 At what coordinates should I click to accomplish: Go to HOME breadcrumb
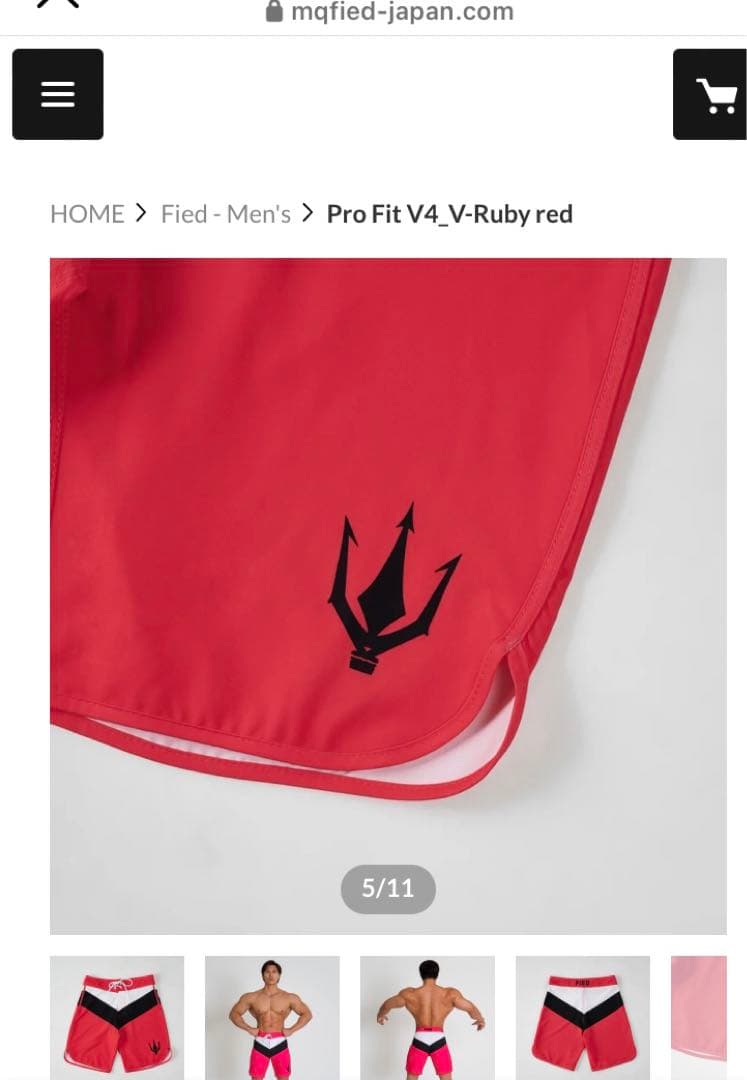(x=87, y=214)
